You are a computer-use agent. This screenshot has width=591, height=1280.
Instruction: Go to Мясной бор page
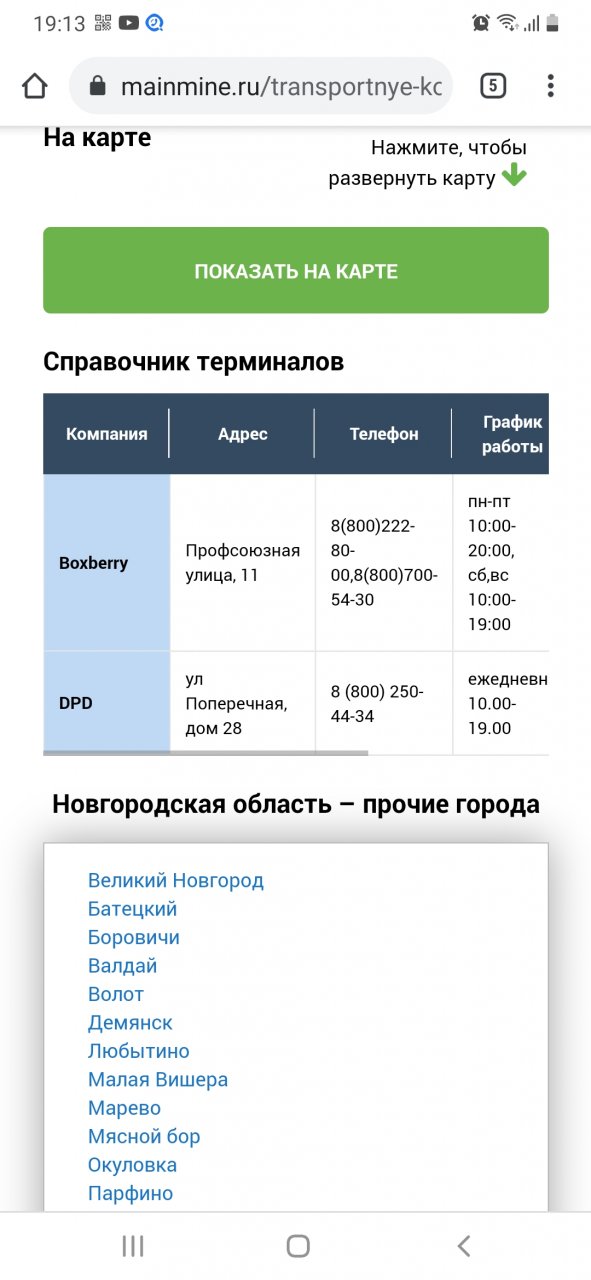[144, 1137]
